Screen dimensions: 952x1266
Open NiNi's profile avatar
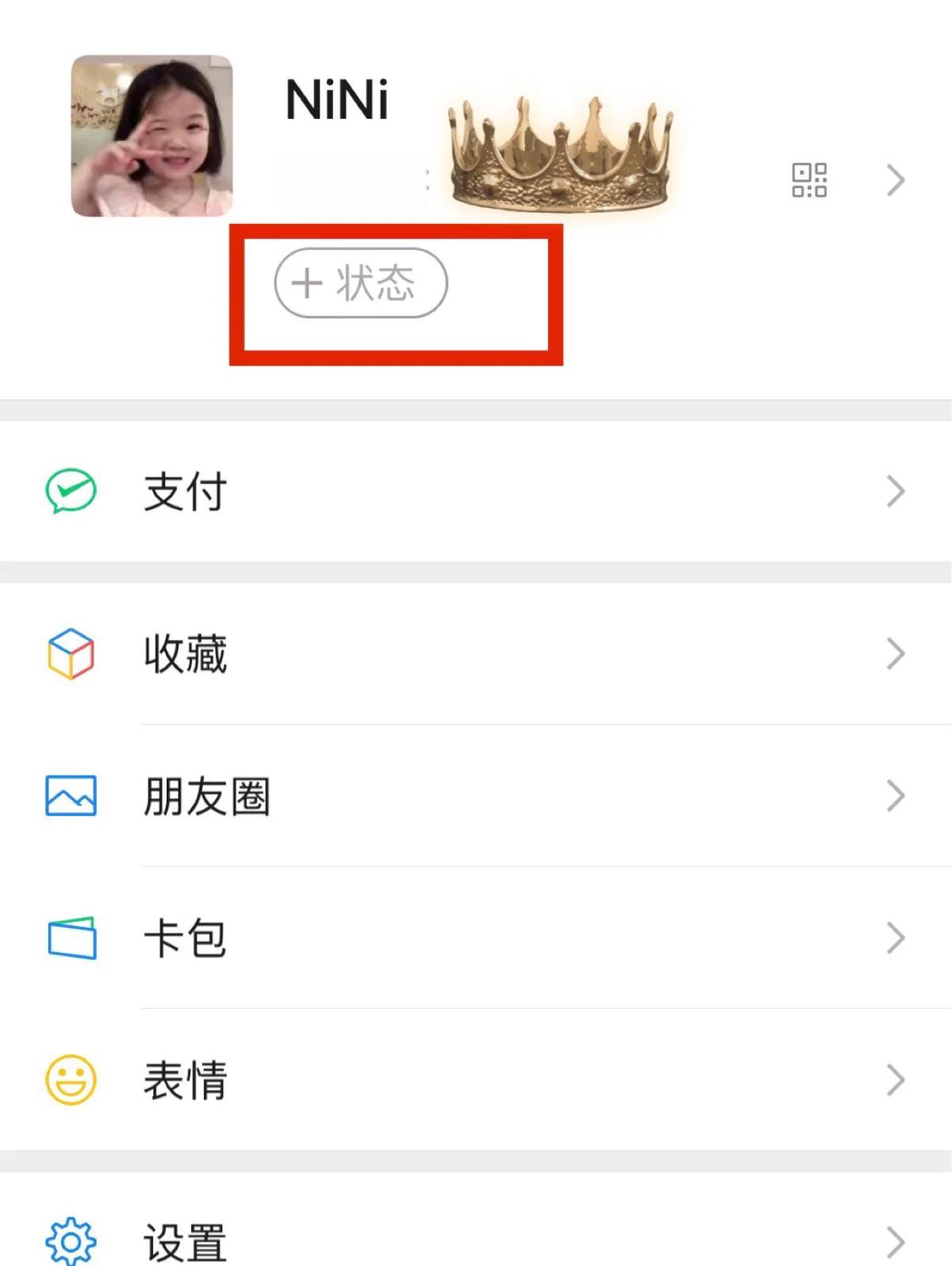(x=152, y=136)
